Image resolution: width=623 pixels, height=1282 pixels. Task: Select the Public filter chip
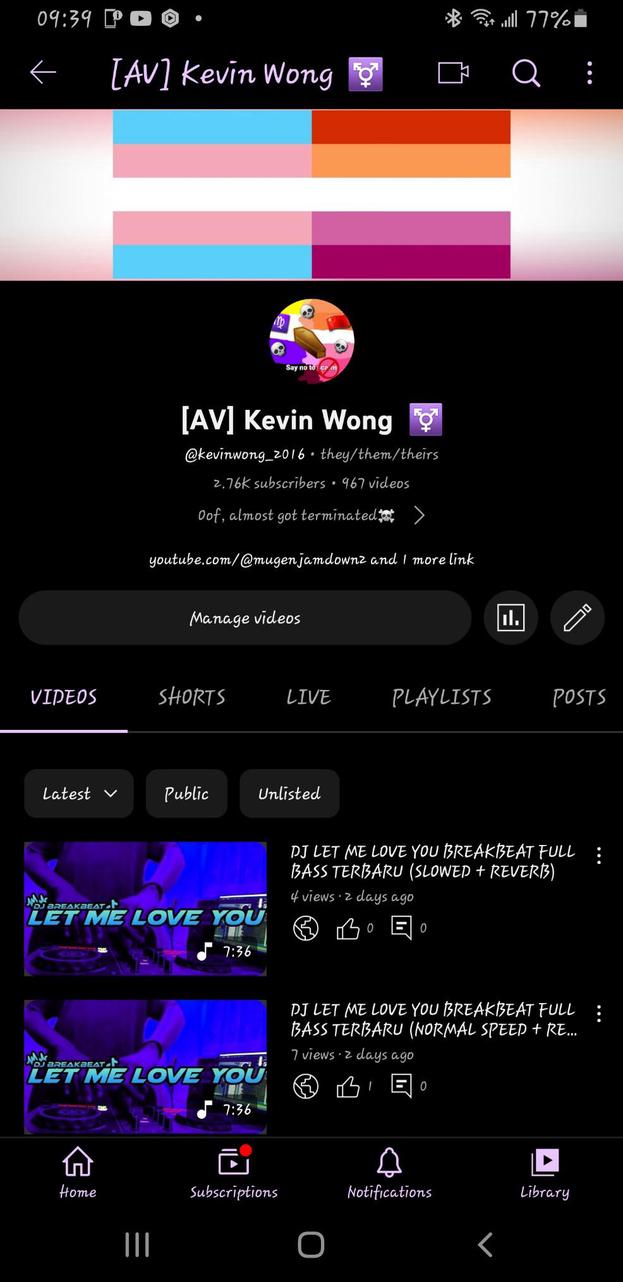[x=186, y=793]
